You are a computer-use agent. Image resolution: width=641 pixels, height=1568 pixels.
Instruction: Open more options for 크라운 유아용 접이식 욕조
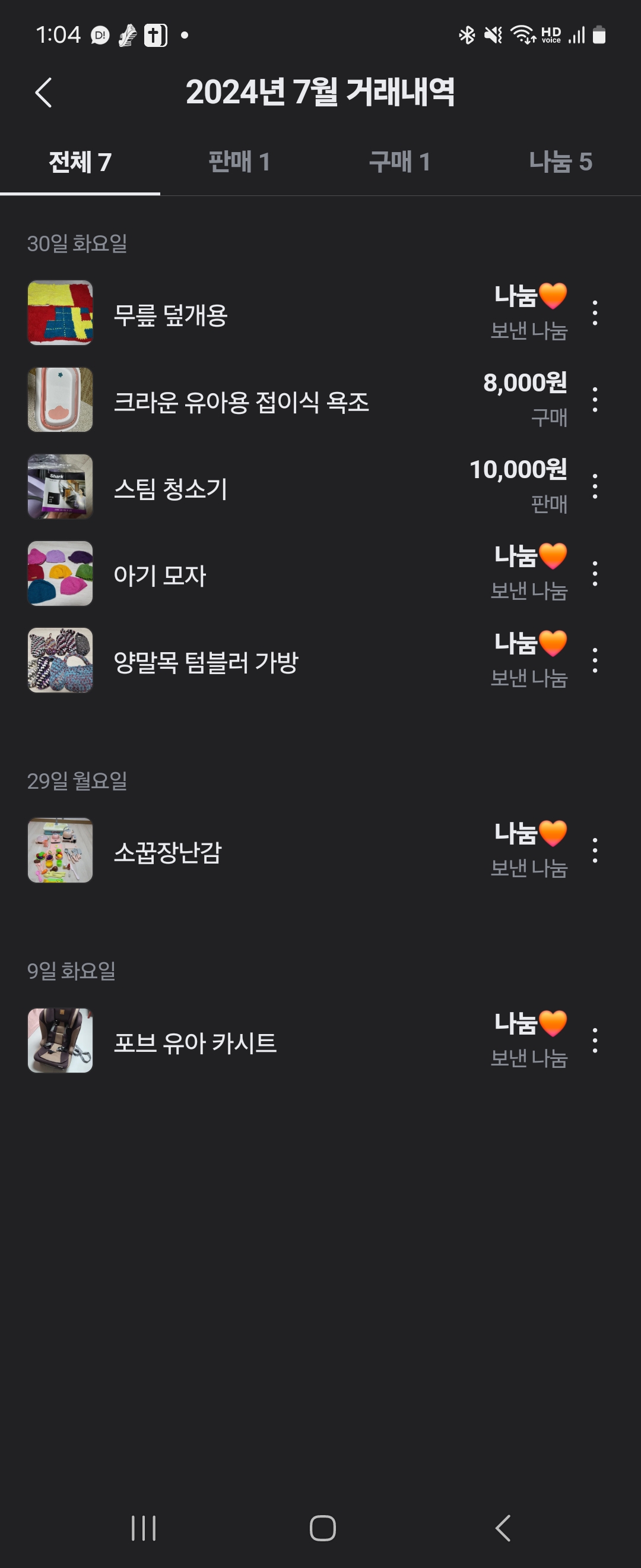point(595,400)
